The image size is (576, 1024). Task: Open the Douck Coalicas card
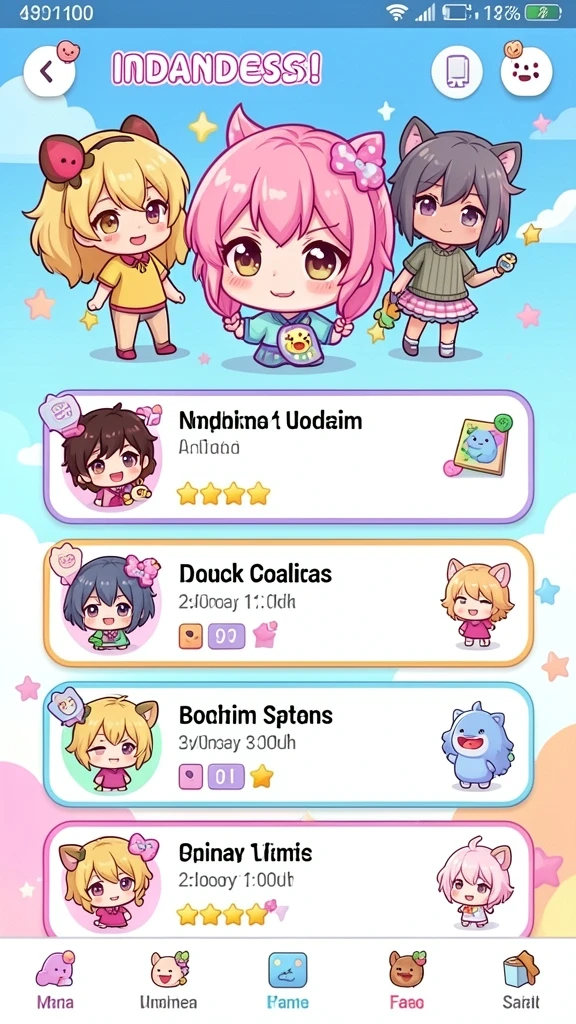point(288,603)
